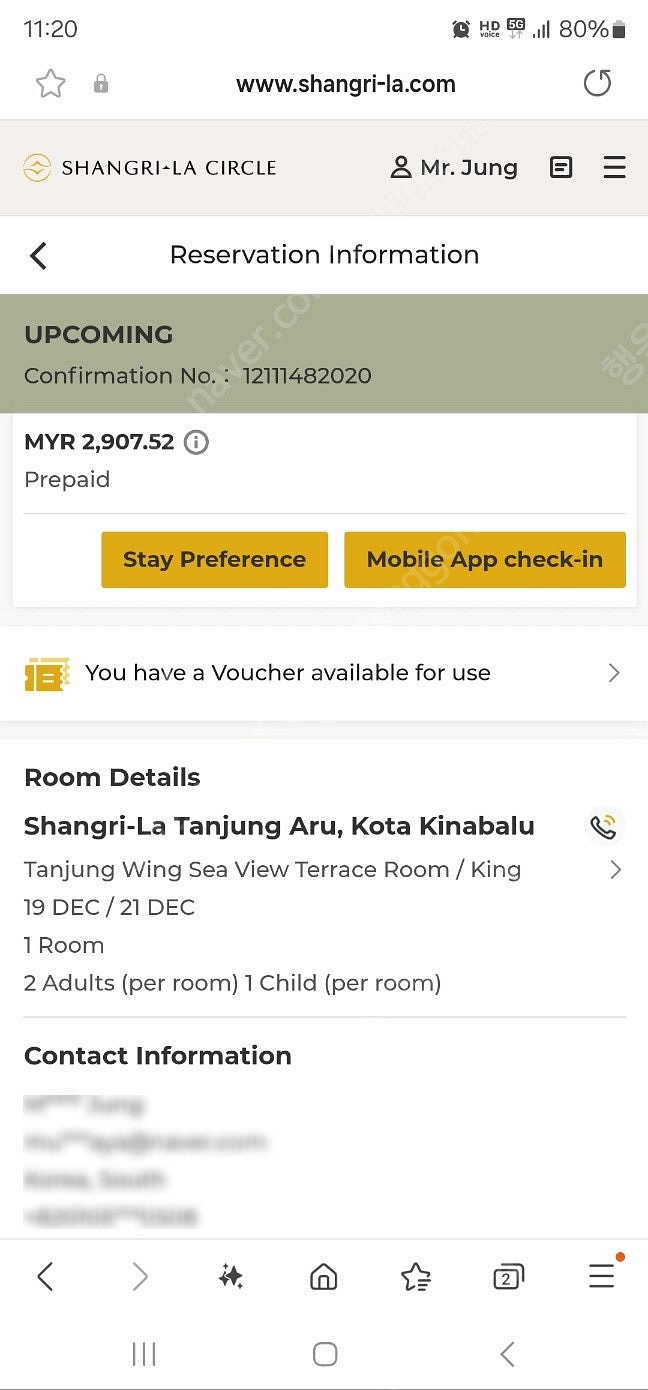Viewport: 648px width, 1390px height.
Task: Tap Stay Preference button
Action: pyautogui.click(x=214, y=560)
